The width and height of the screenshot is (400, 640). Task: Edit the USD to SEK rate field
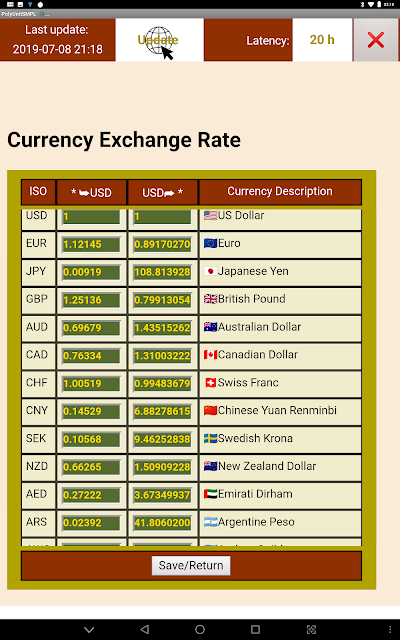[162, 439]
